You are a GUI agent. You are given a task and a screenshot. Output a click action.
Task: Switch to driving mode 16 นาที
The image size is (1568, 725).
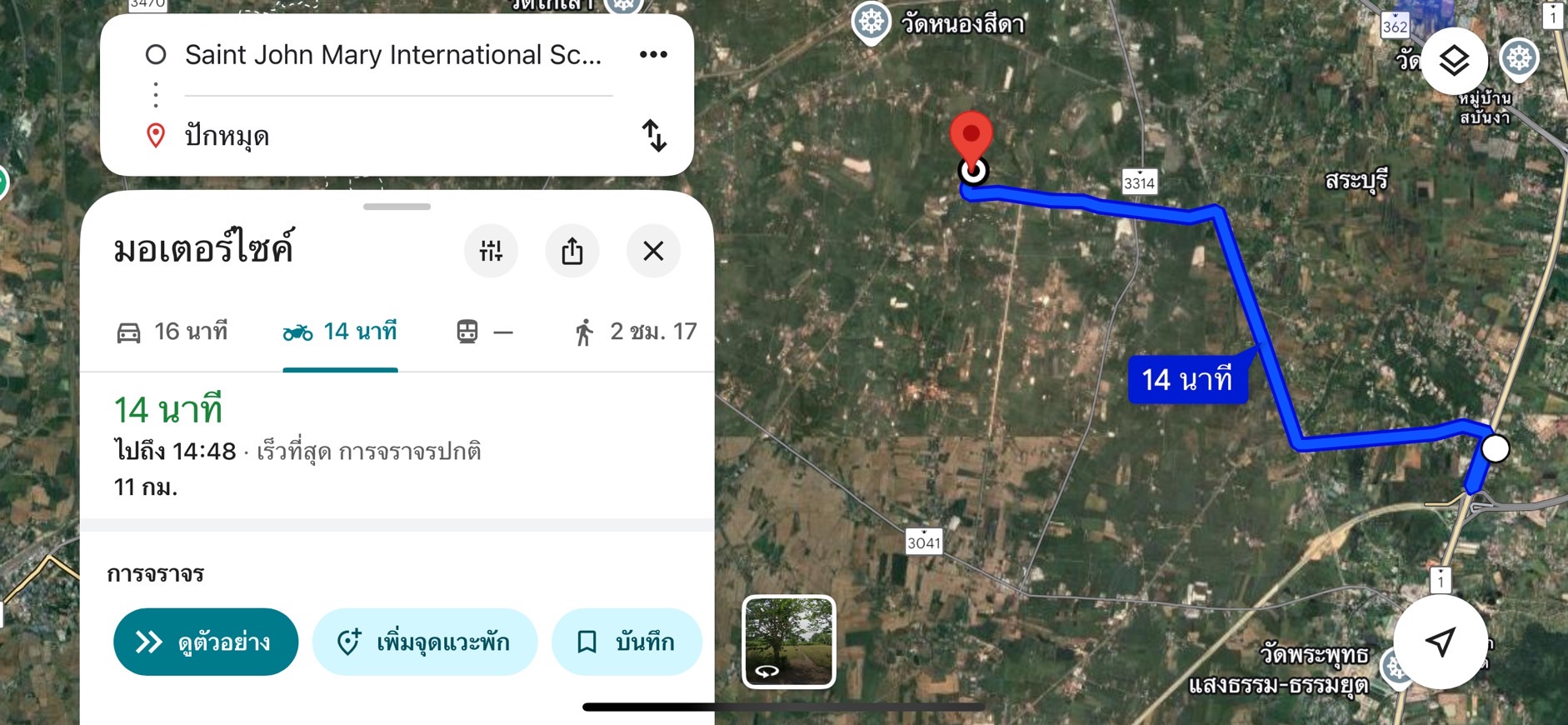pyautogui.click(x=172, y=332)
